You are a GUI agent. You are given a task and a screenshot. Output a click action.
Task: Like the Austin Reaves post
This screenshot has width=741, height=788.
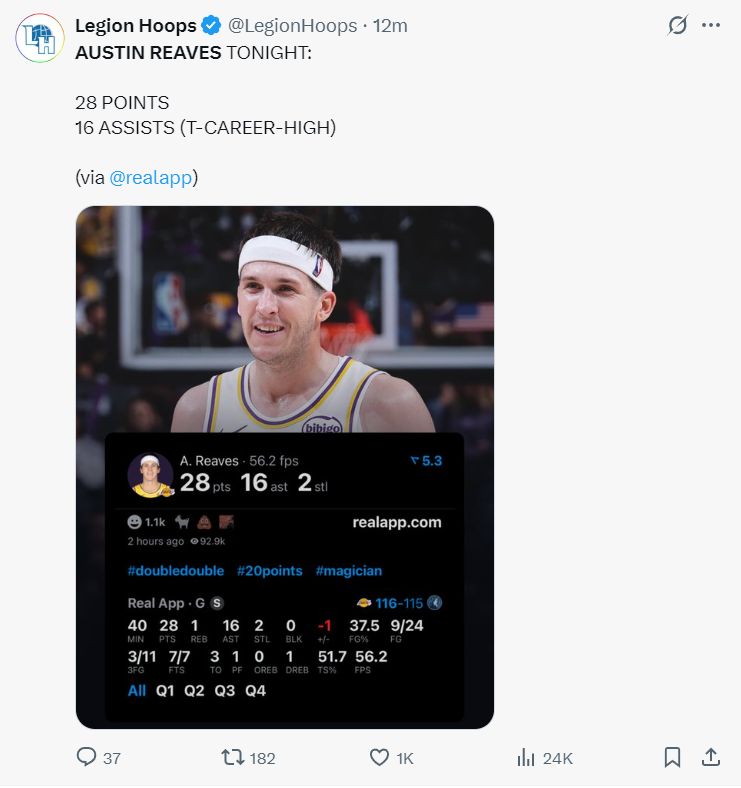tap(380, 758)
